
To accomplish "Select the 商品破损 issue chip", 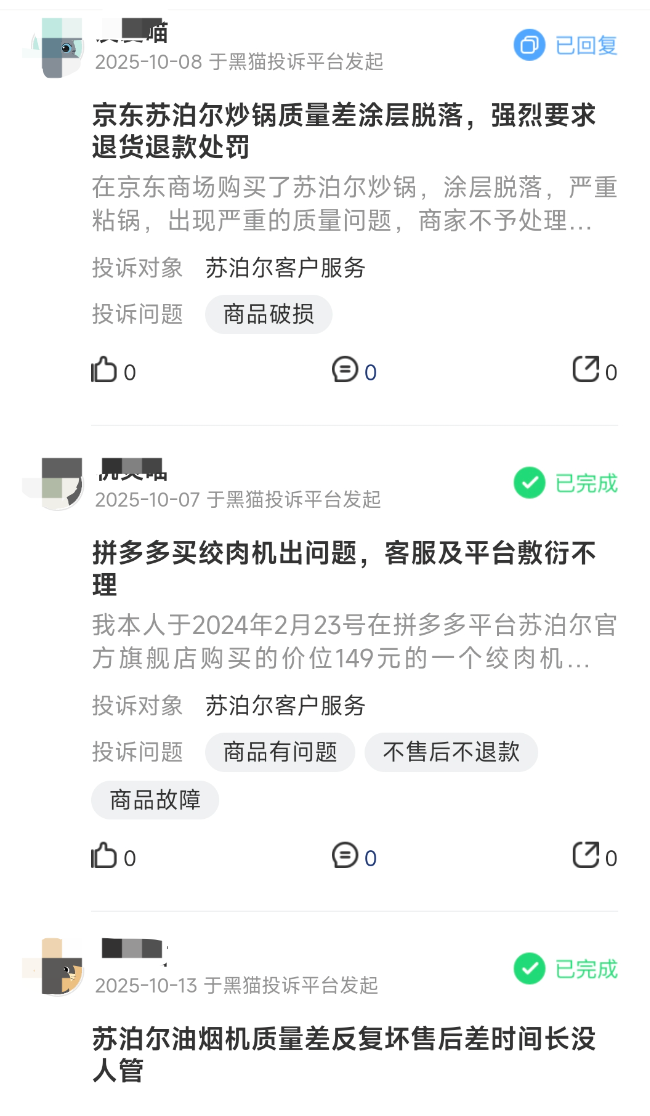I will pyautogui.click(x=268, y=315).
